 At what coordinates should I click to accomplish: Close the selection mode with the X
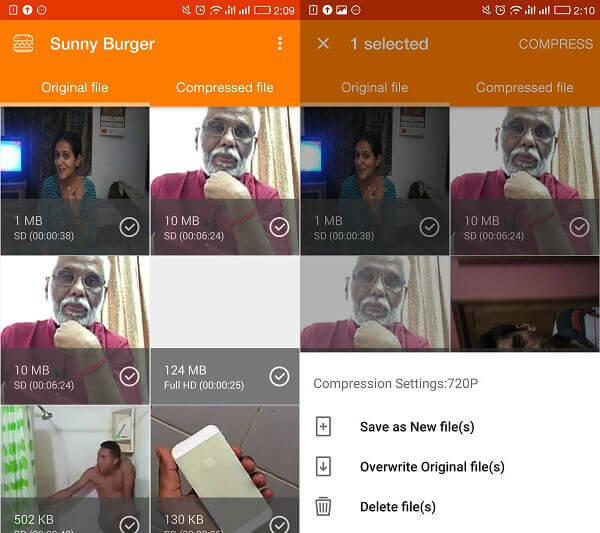[322, 44]
